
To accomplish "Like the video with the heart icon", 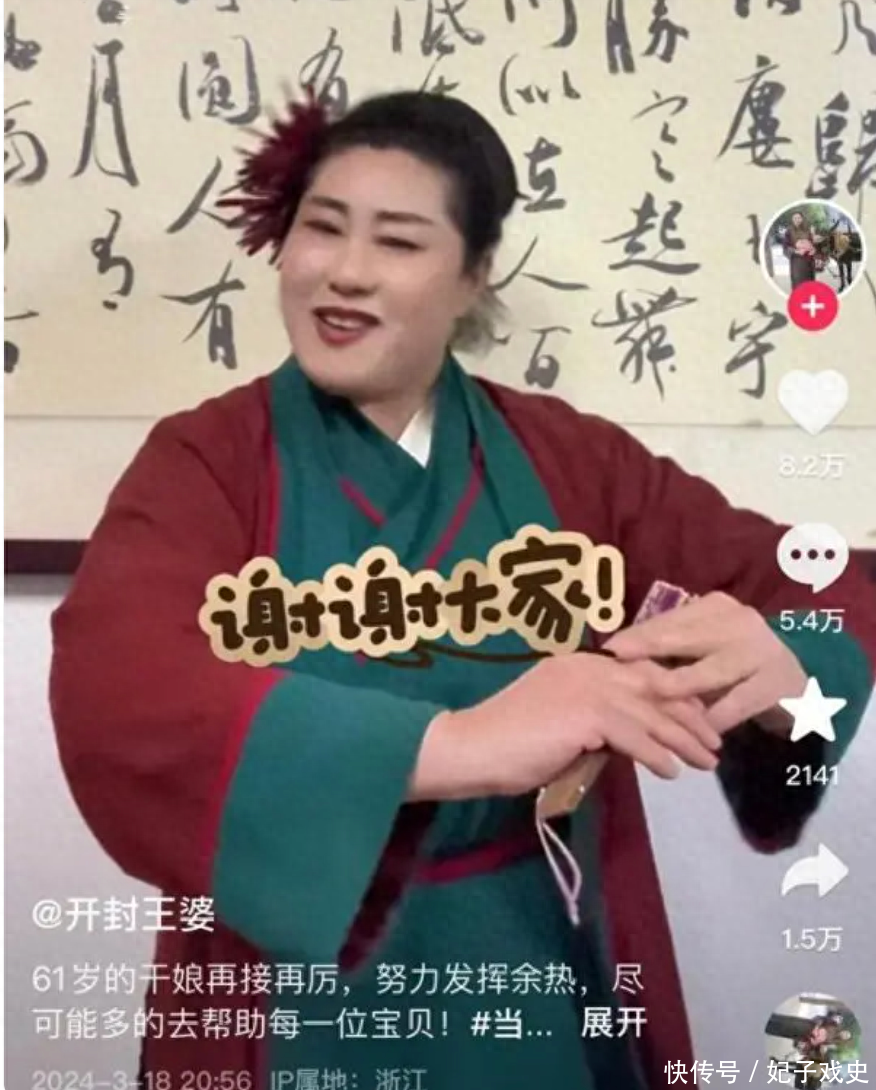I will pos(812,400).
